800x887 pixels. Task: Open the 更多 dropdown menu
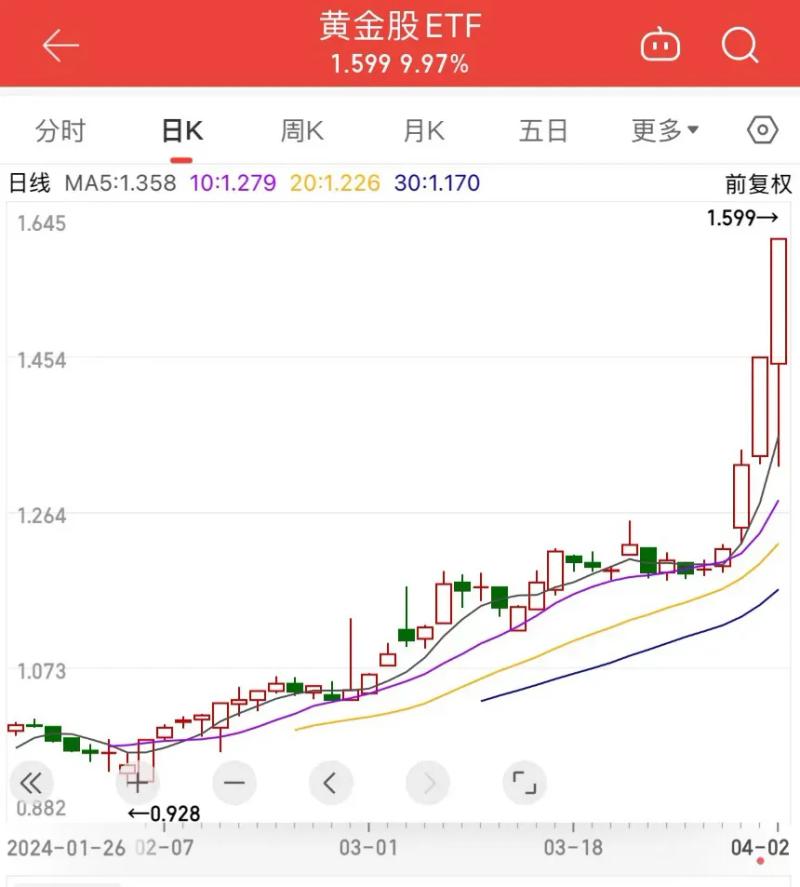[664, 130]
